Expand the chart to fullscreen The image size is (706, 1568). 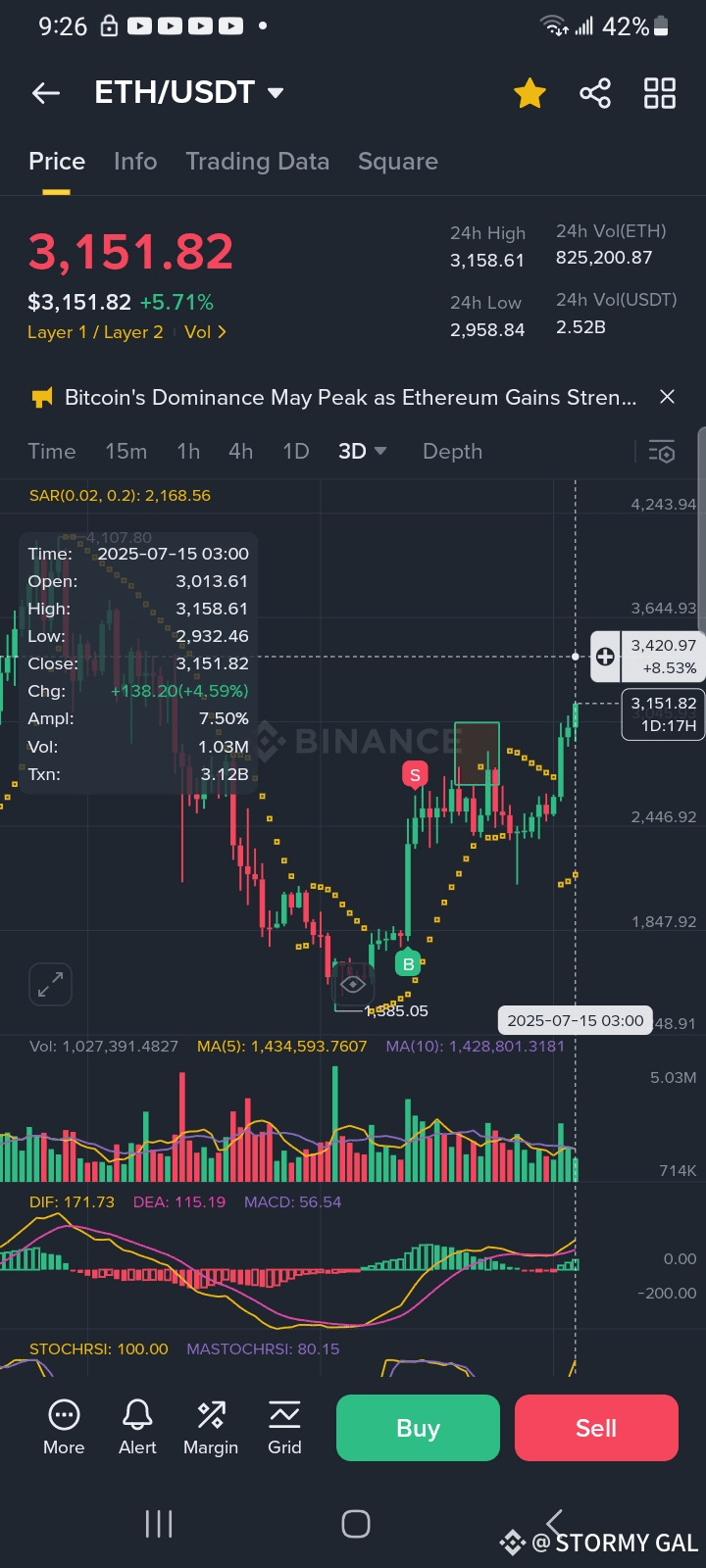[50, 984]
